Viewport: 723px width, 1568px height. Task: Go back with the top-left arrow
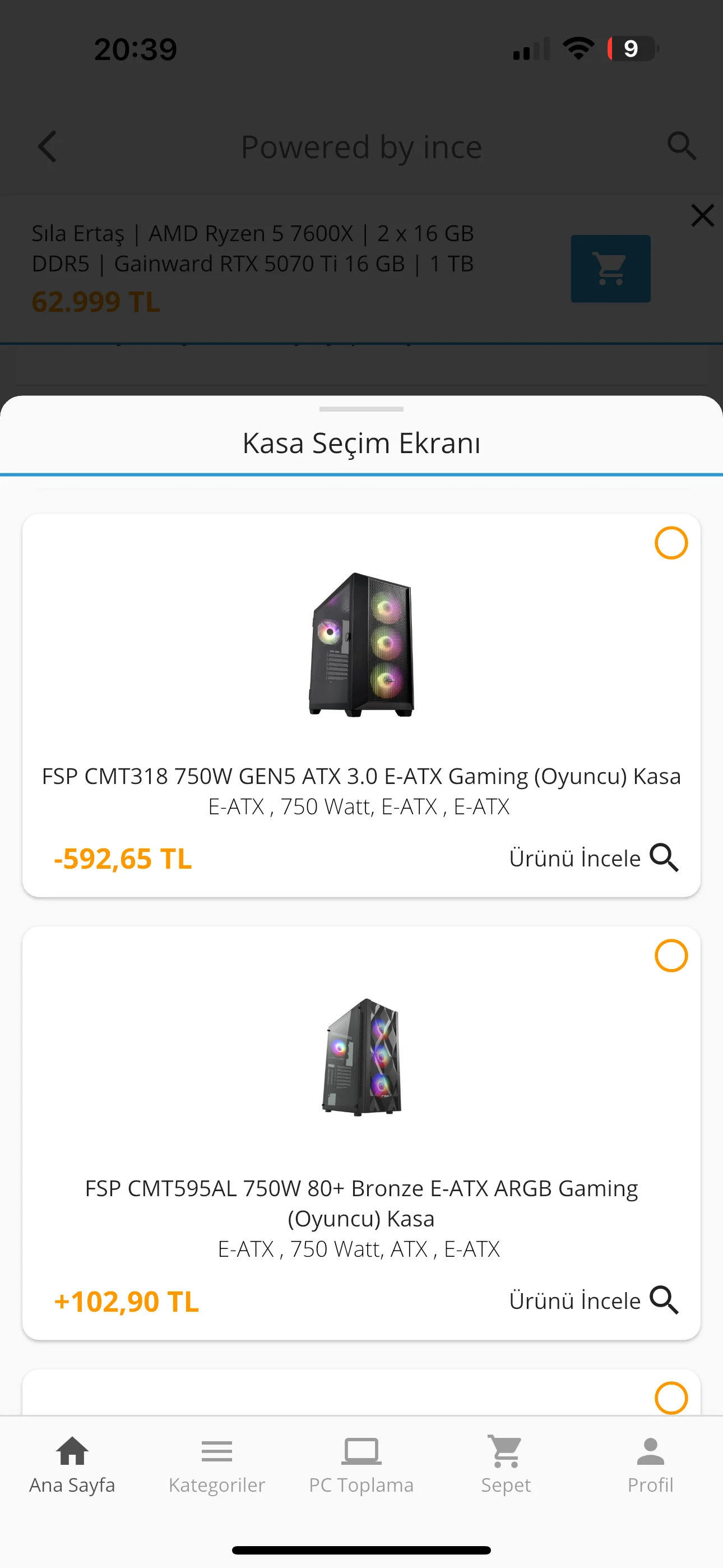pos(48,147)
